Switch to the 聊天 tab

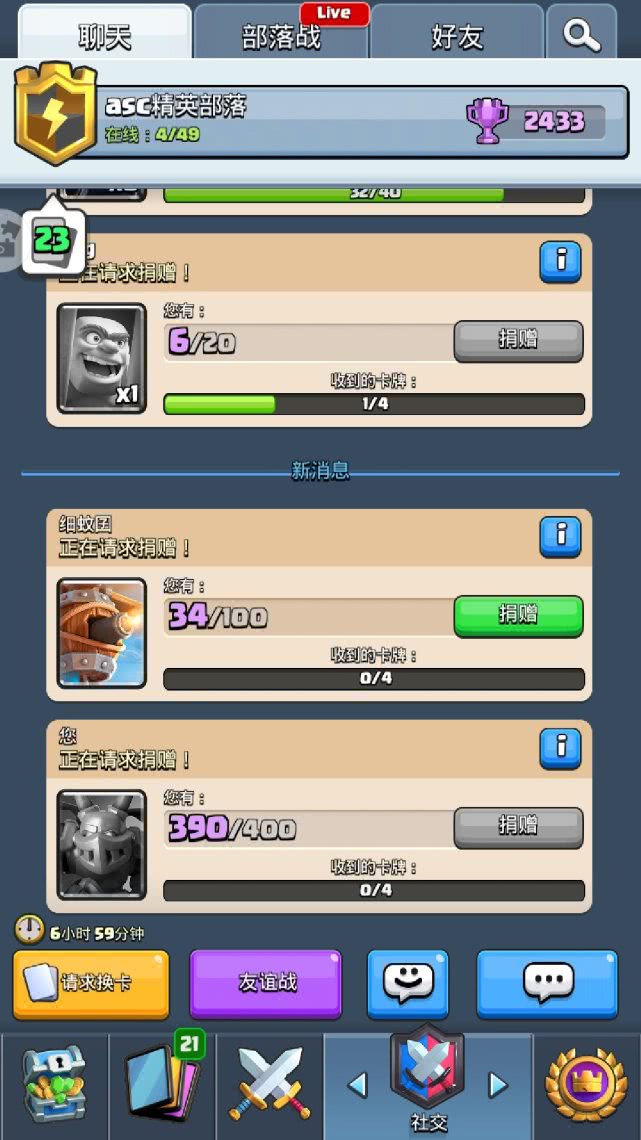[x=105, y=35]
